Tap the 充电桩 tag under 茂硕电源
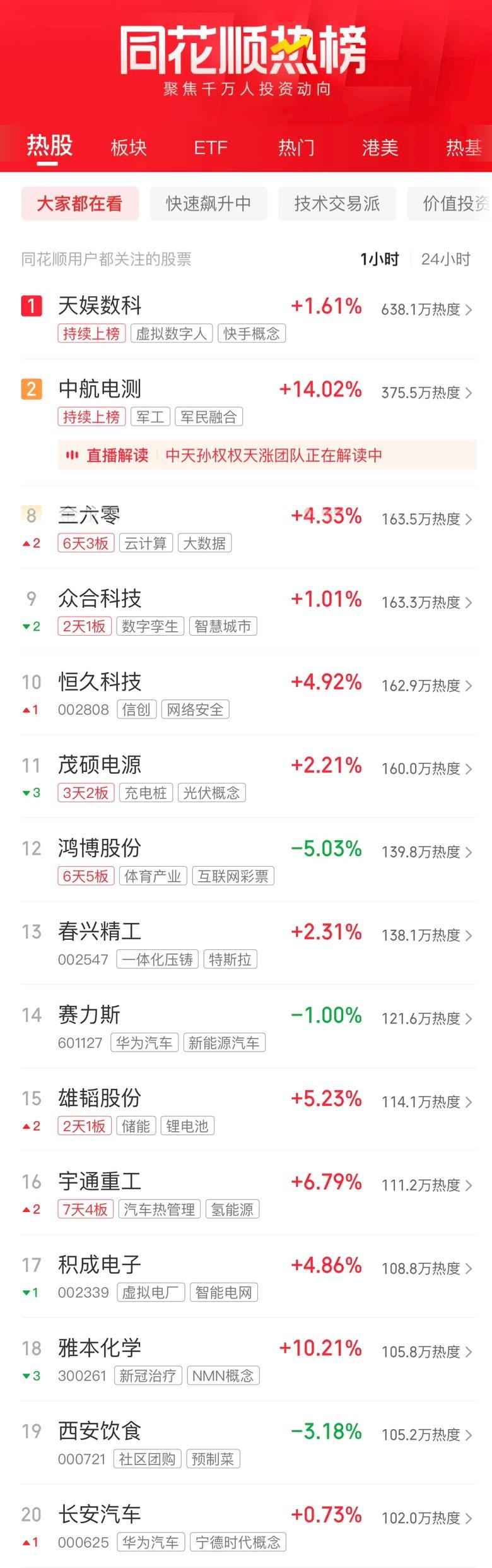 click(146, 793)
